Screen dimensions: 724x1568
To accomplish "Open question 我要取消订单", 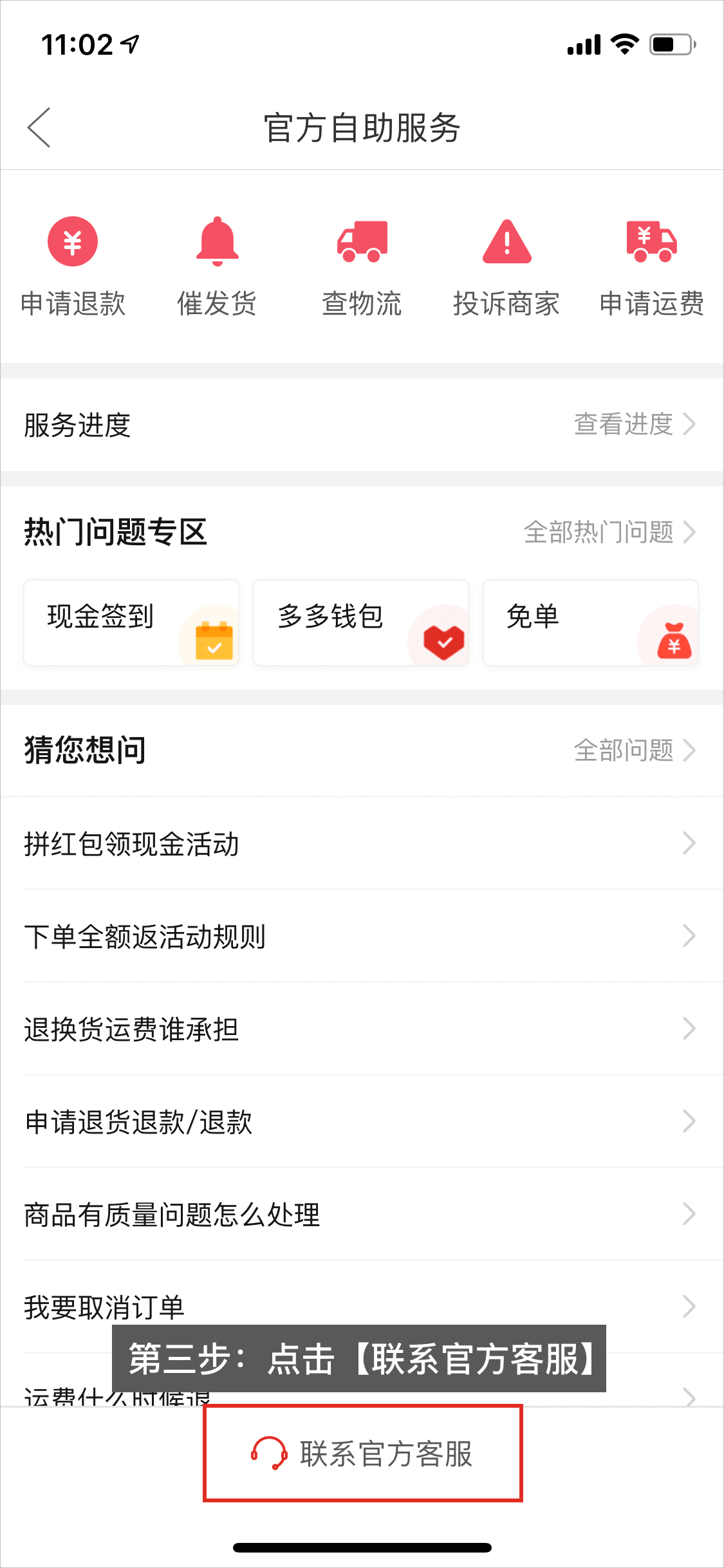I will click(x=362, y=1307).
